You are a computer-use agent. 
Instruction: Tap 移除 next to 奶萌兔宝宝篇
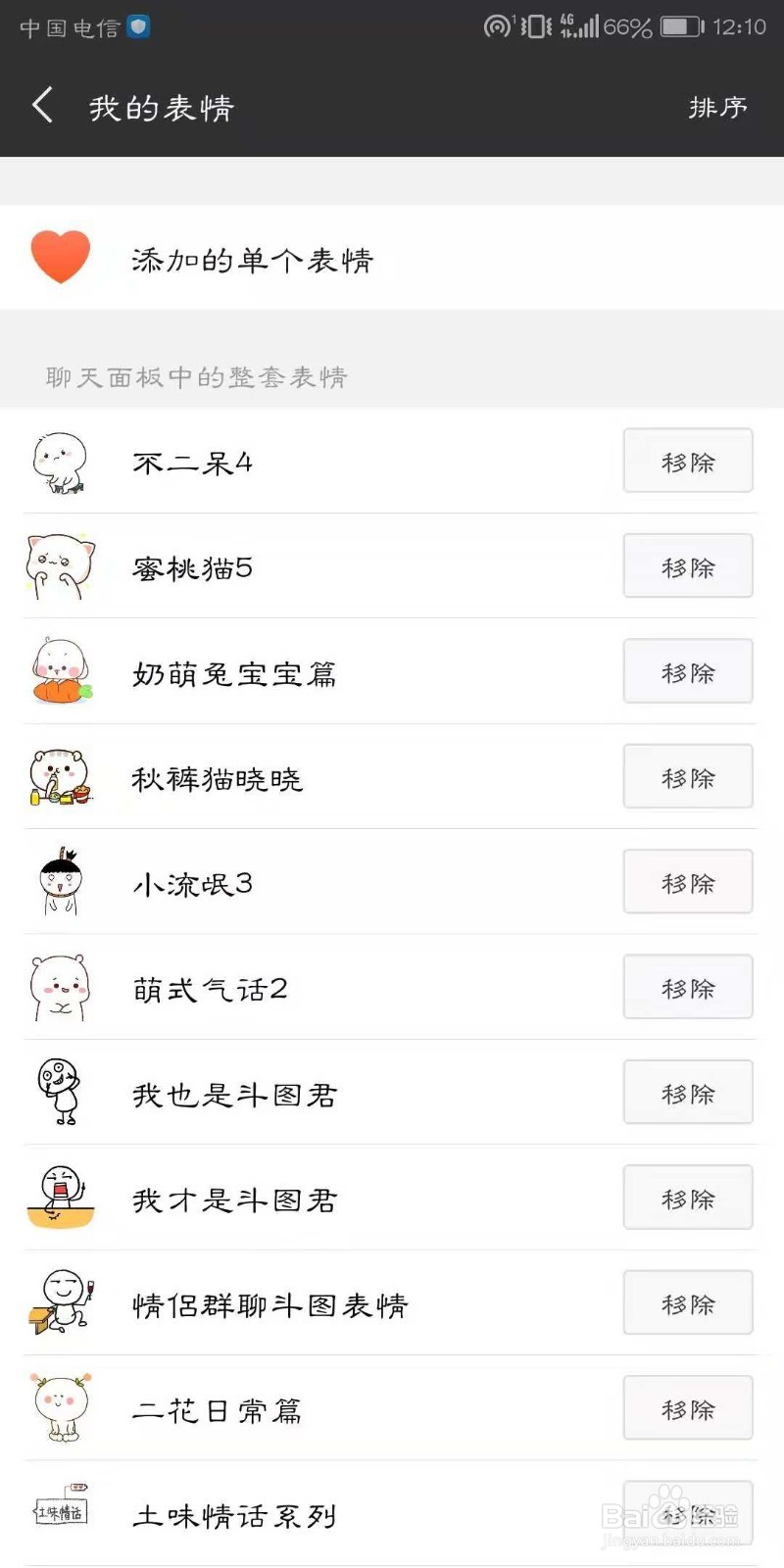pyautogui.click(x=688, y=672)
